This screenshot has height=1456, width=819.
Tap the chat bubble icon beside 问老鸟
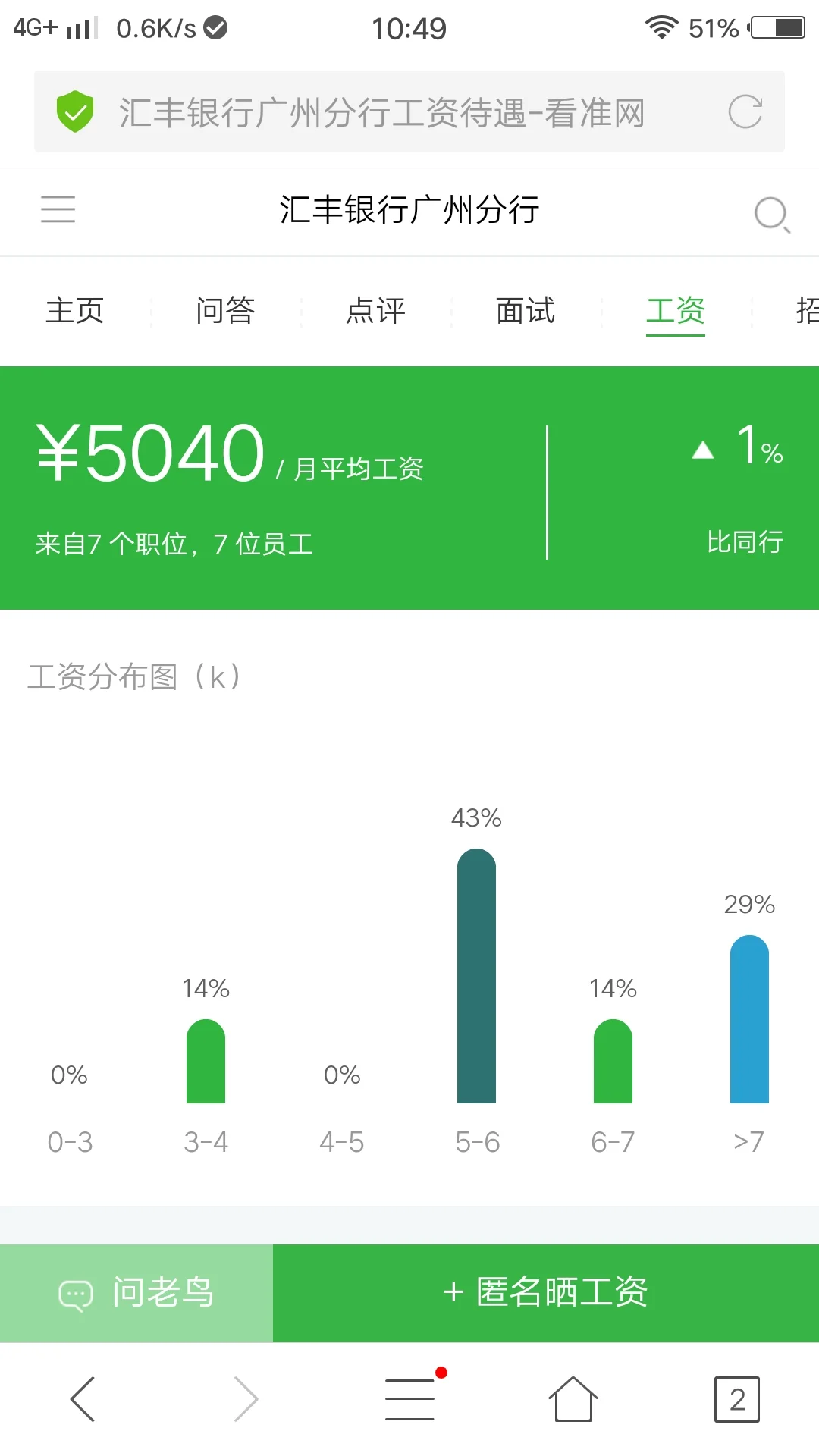[74, 1293]
